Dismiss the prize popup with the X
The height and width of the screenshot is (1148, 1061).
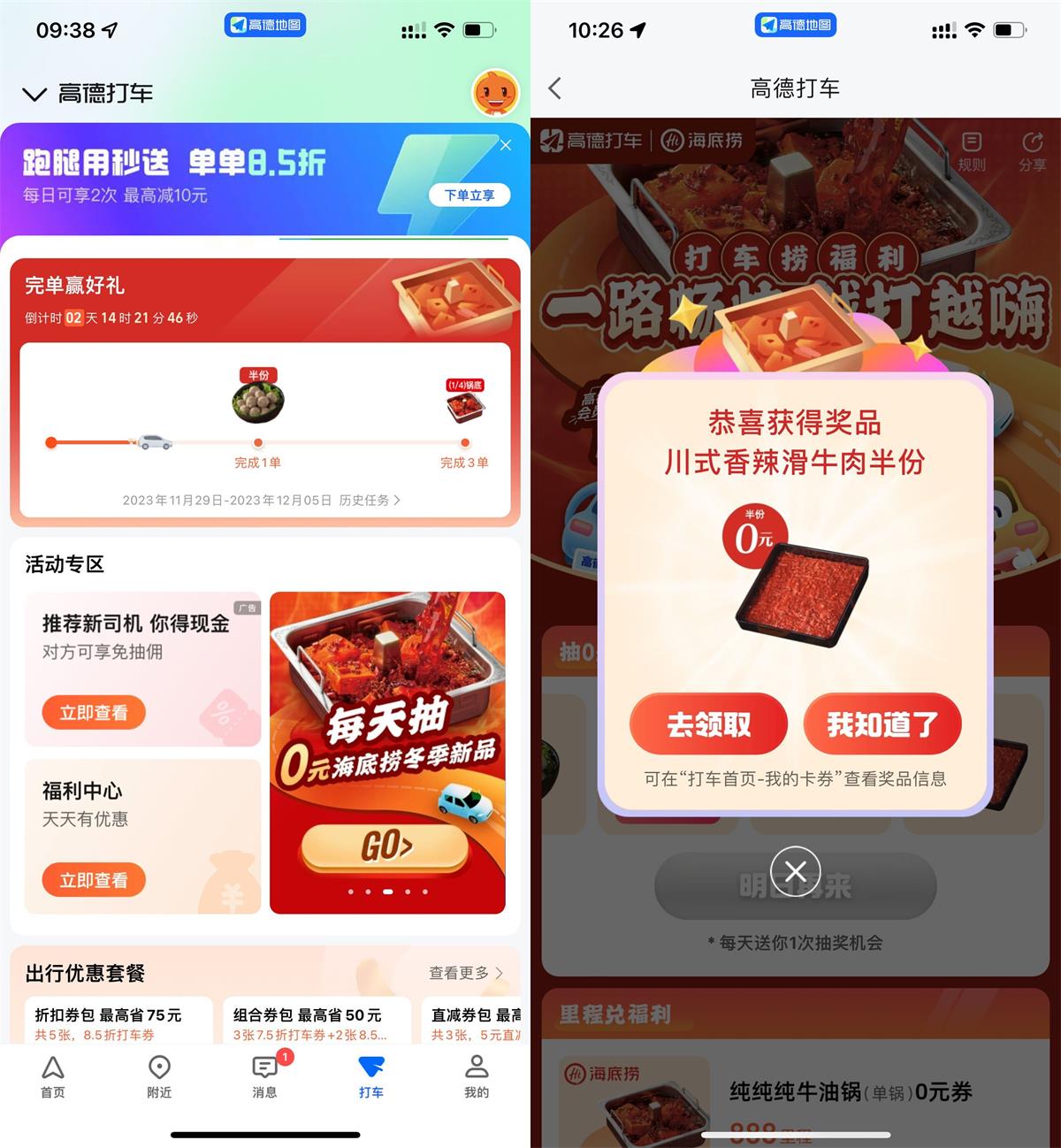[x=795, y=872]
